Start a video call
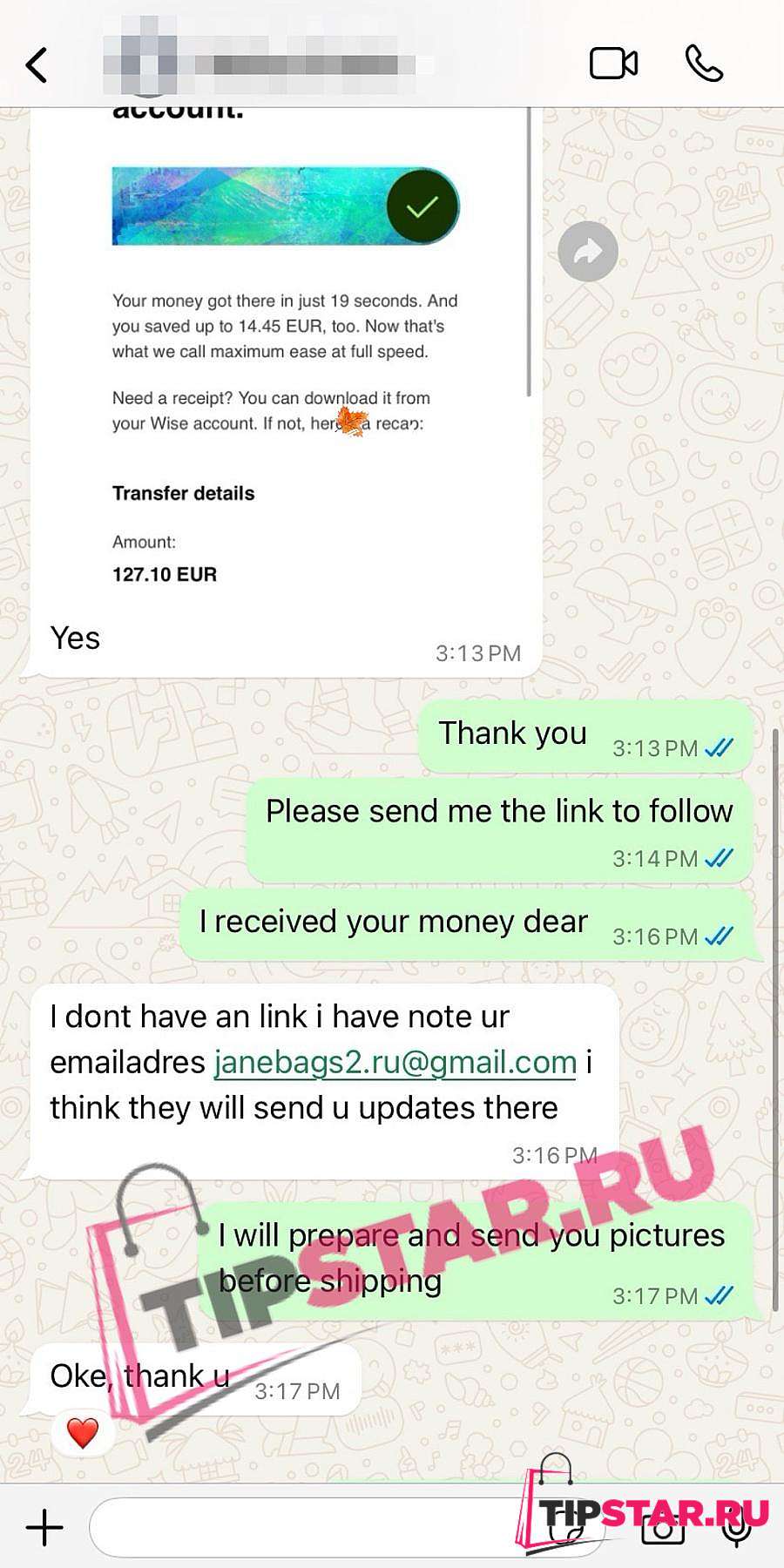 coord(613,64)
